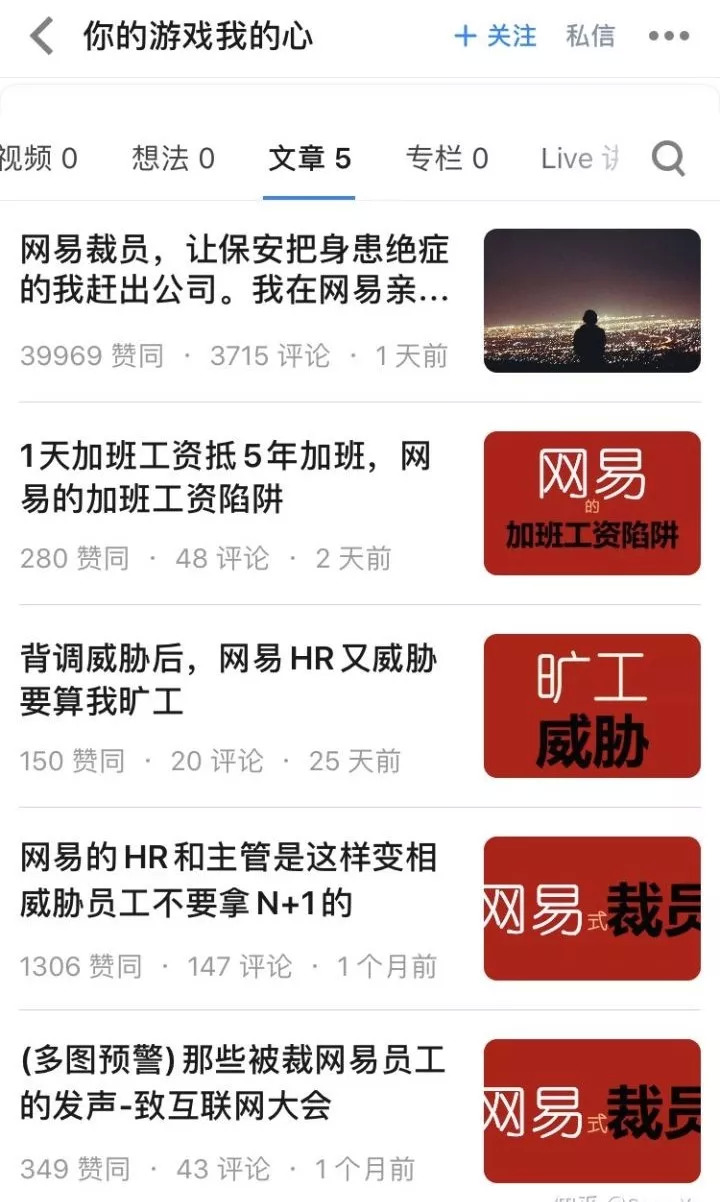Image resolution: width=720 pixels, height=1202 pixels.
Task: Open the article 背调威胁后，网易HR又威胁
Action: tap(228, 680)
